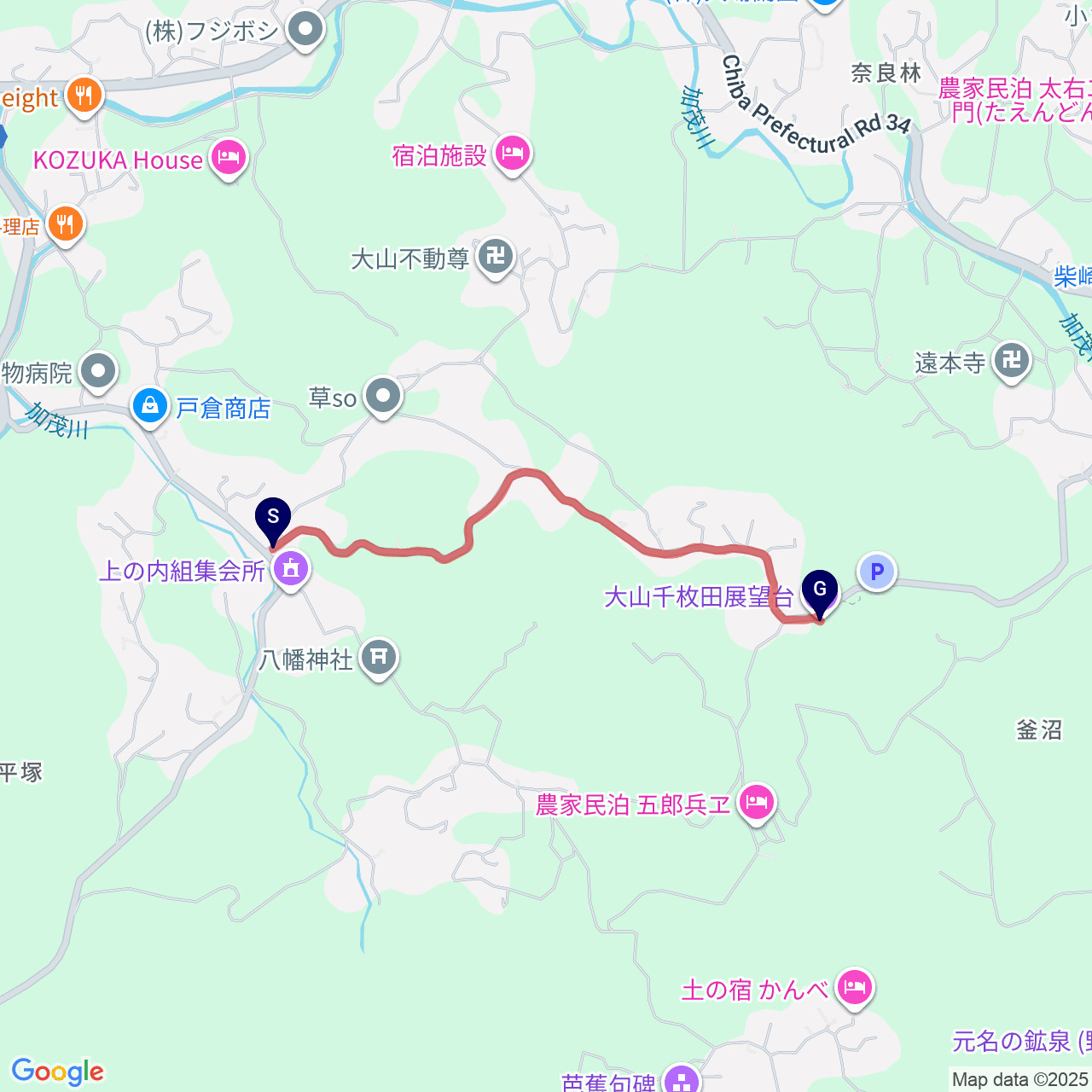Select the 草so place marker
The width and height of the screenshot is (1092, 1092).
pyautogui.click(x=383, y=396)
